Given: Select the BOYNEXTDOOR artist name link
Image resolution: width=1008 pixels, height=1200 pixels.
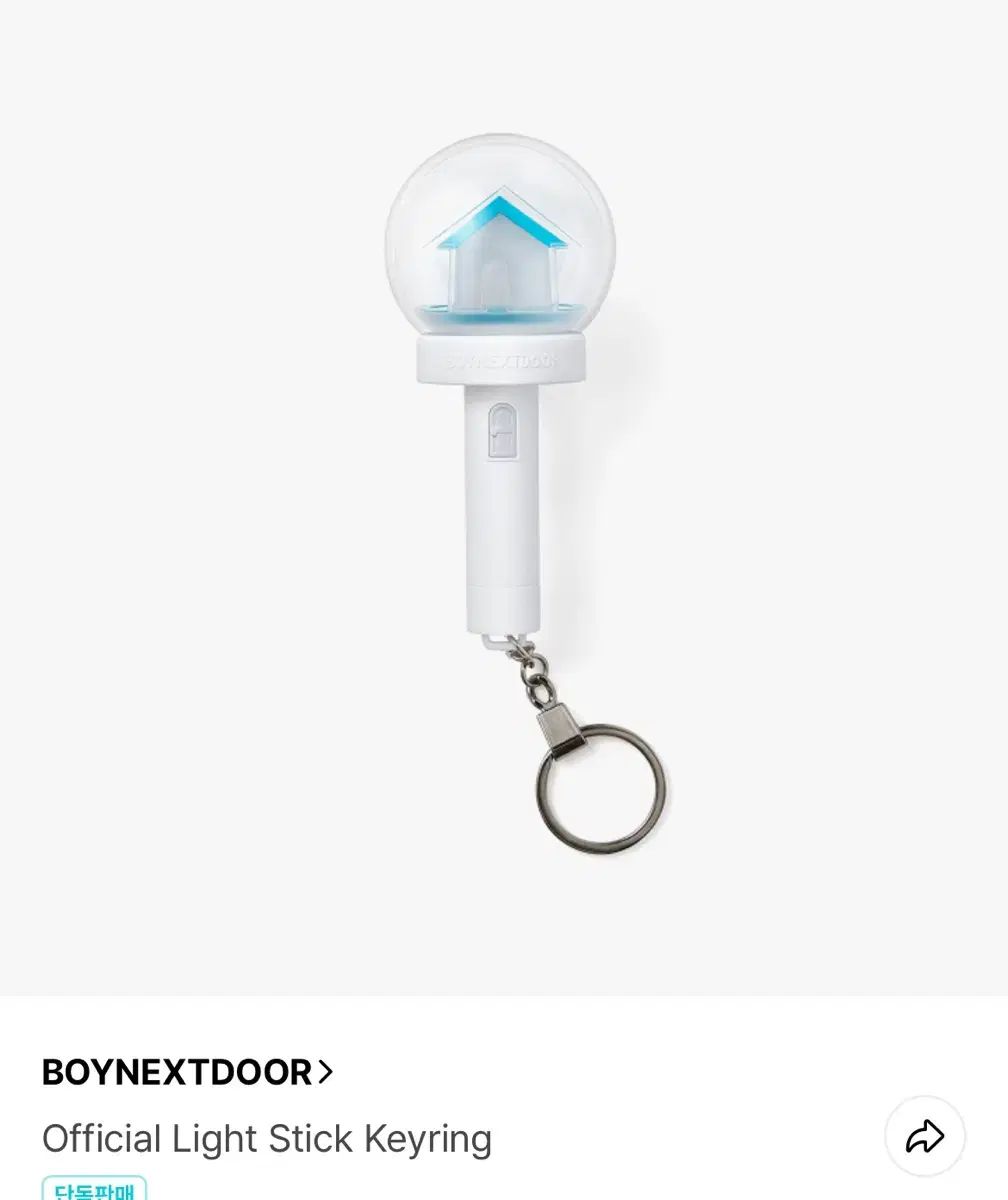Looking at the screenshot, I should point(180,1071).
